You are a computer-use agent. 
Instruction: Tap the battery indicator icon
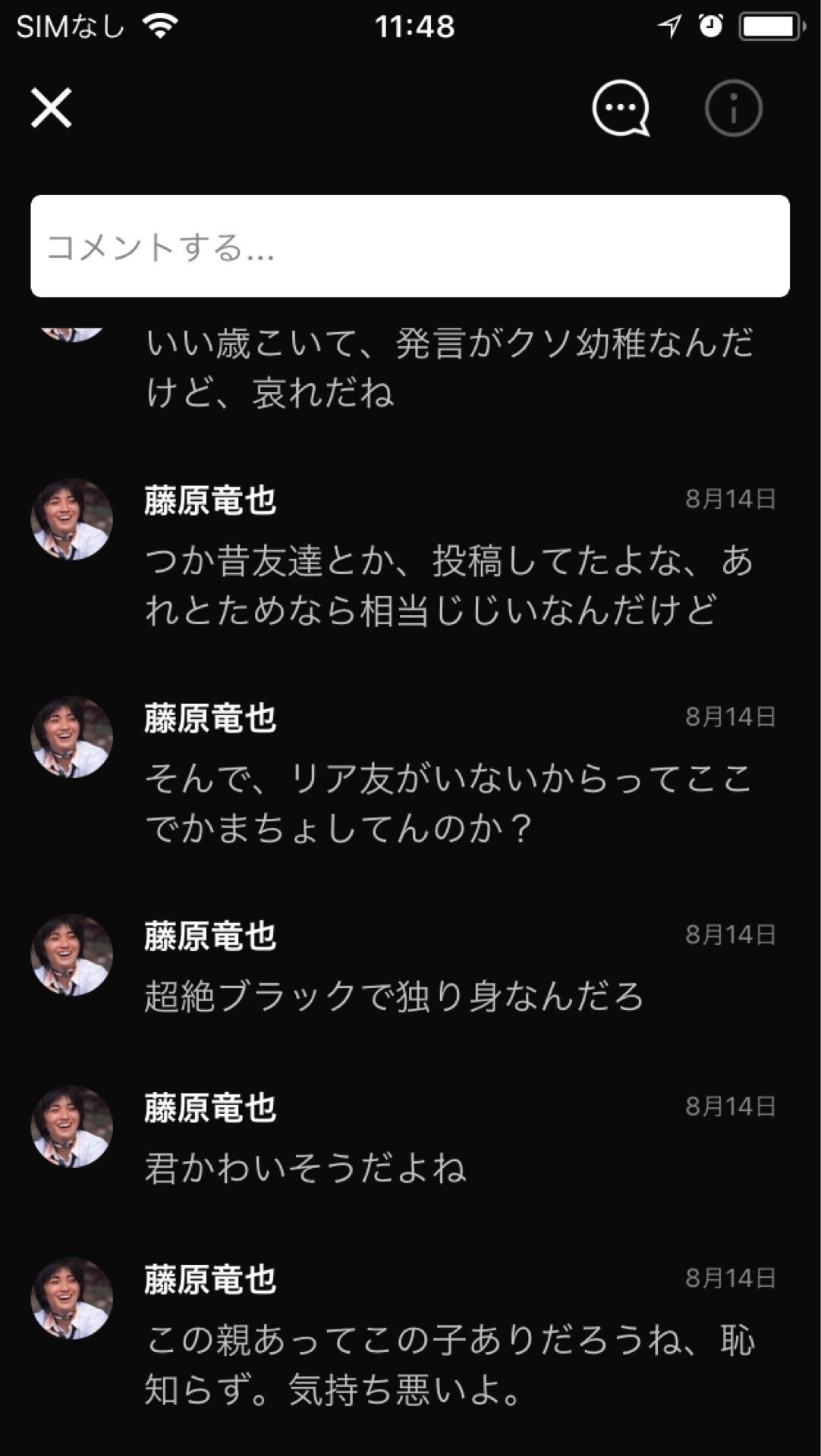766,25
